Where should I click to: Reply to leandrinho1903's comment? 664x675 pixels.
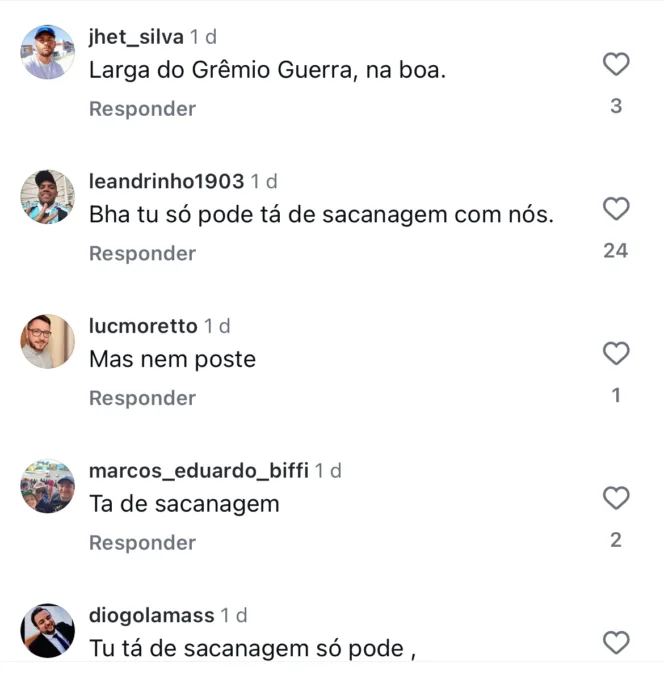pyautogui.click(x=142, y=254)
